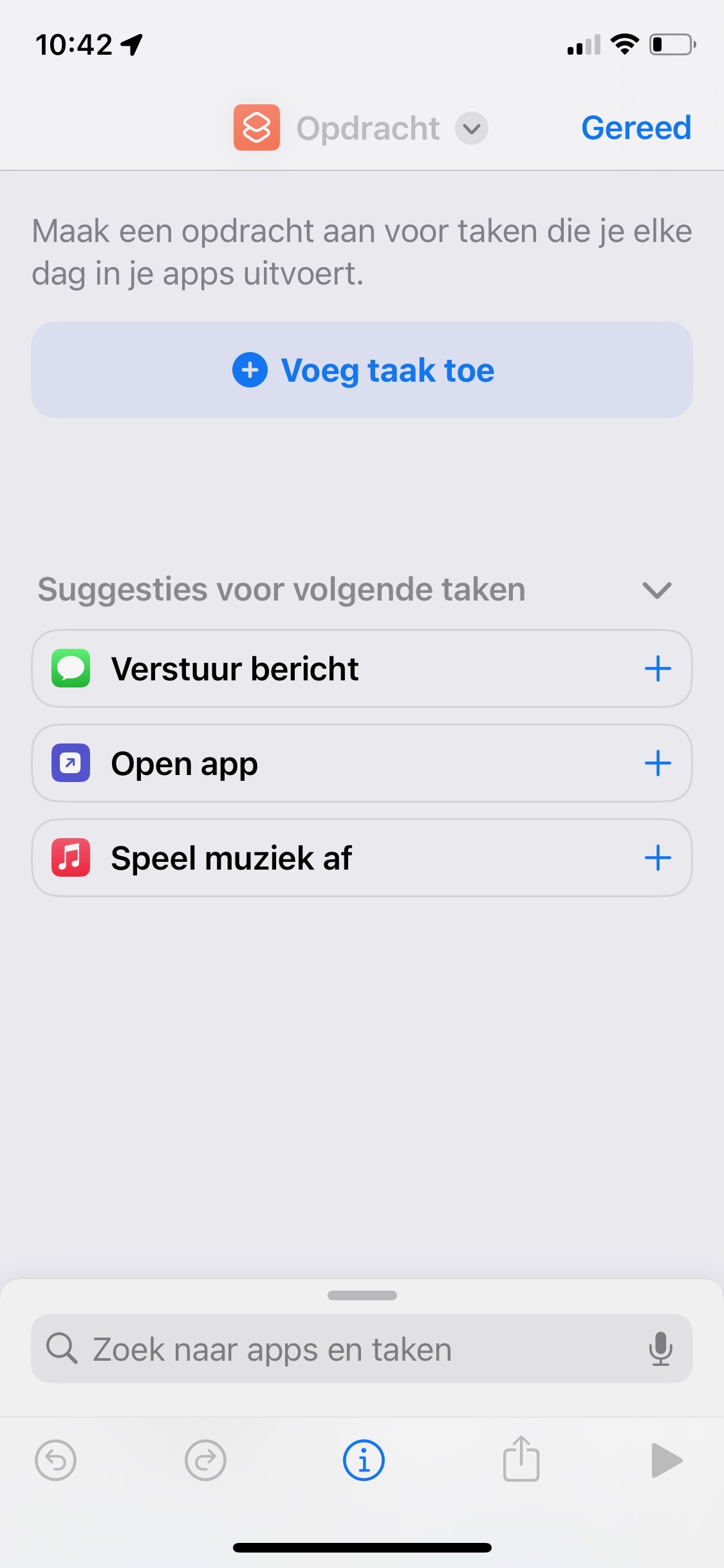Add the Speel muziek af action
The height and width of the screenshot is (1568, 724).
tap(658, 858)
